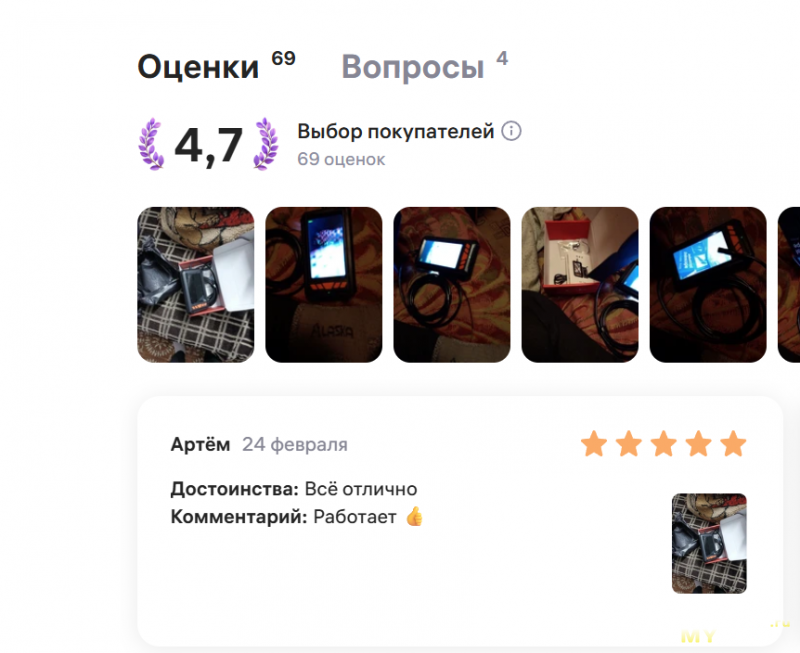View the fourth photo with red box
This screenshot has width=800, height=653.
(x=580, y=284)
